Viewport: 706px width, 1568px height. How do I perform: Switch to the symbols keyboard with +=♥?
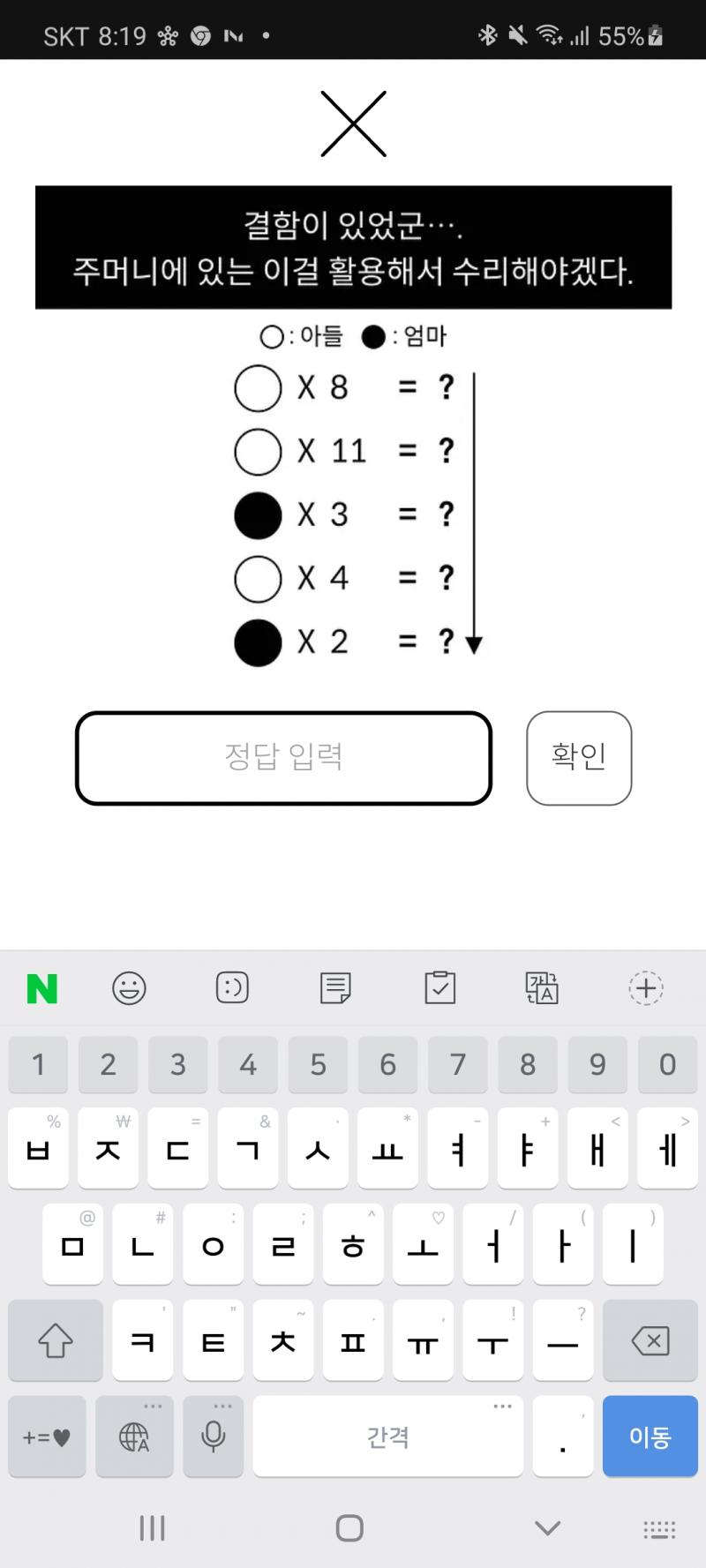[x=47, y=1437]
